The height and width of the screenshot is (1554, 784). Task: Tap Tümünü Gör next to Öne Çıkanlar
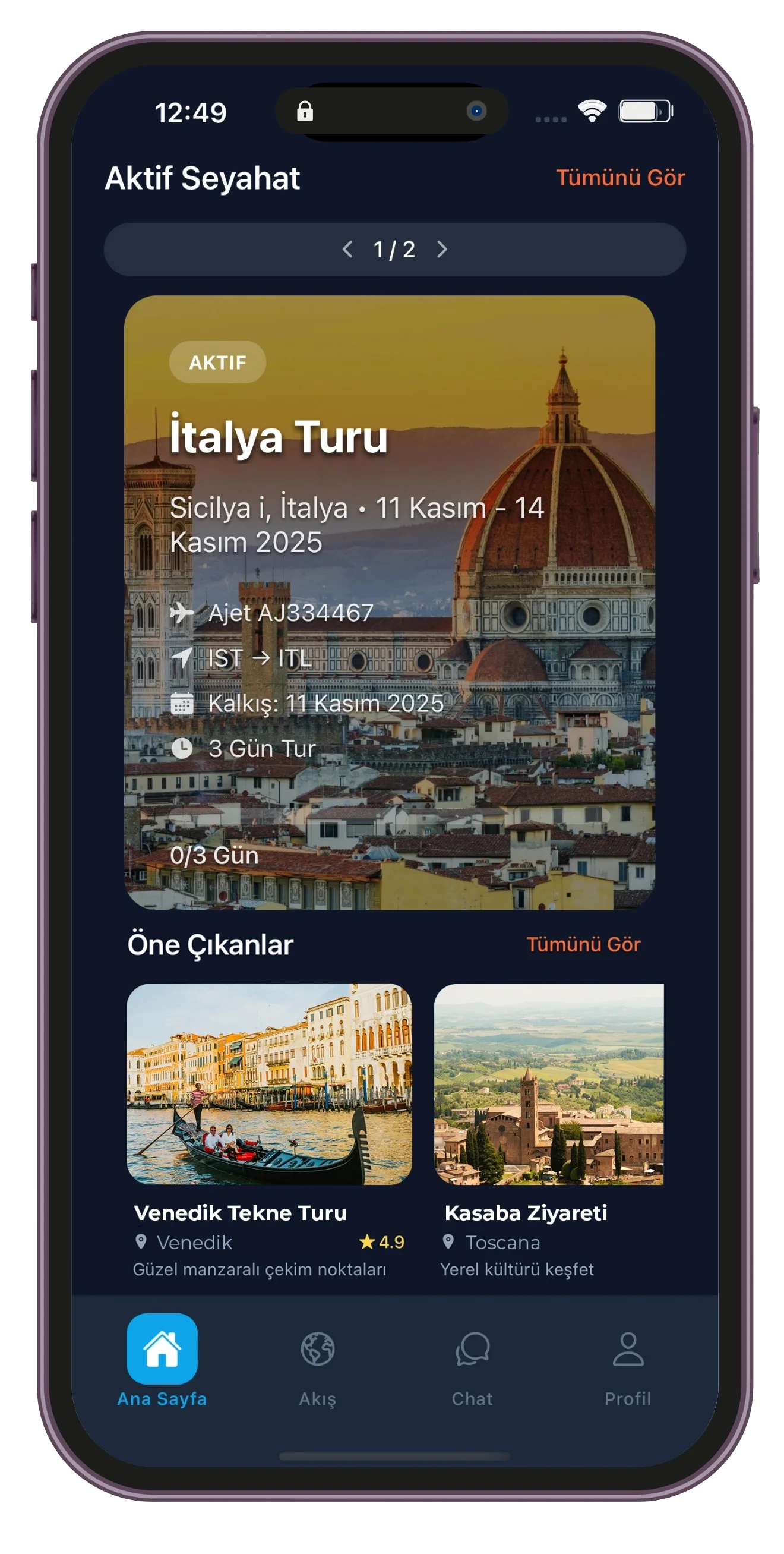tap(583, 944)
